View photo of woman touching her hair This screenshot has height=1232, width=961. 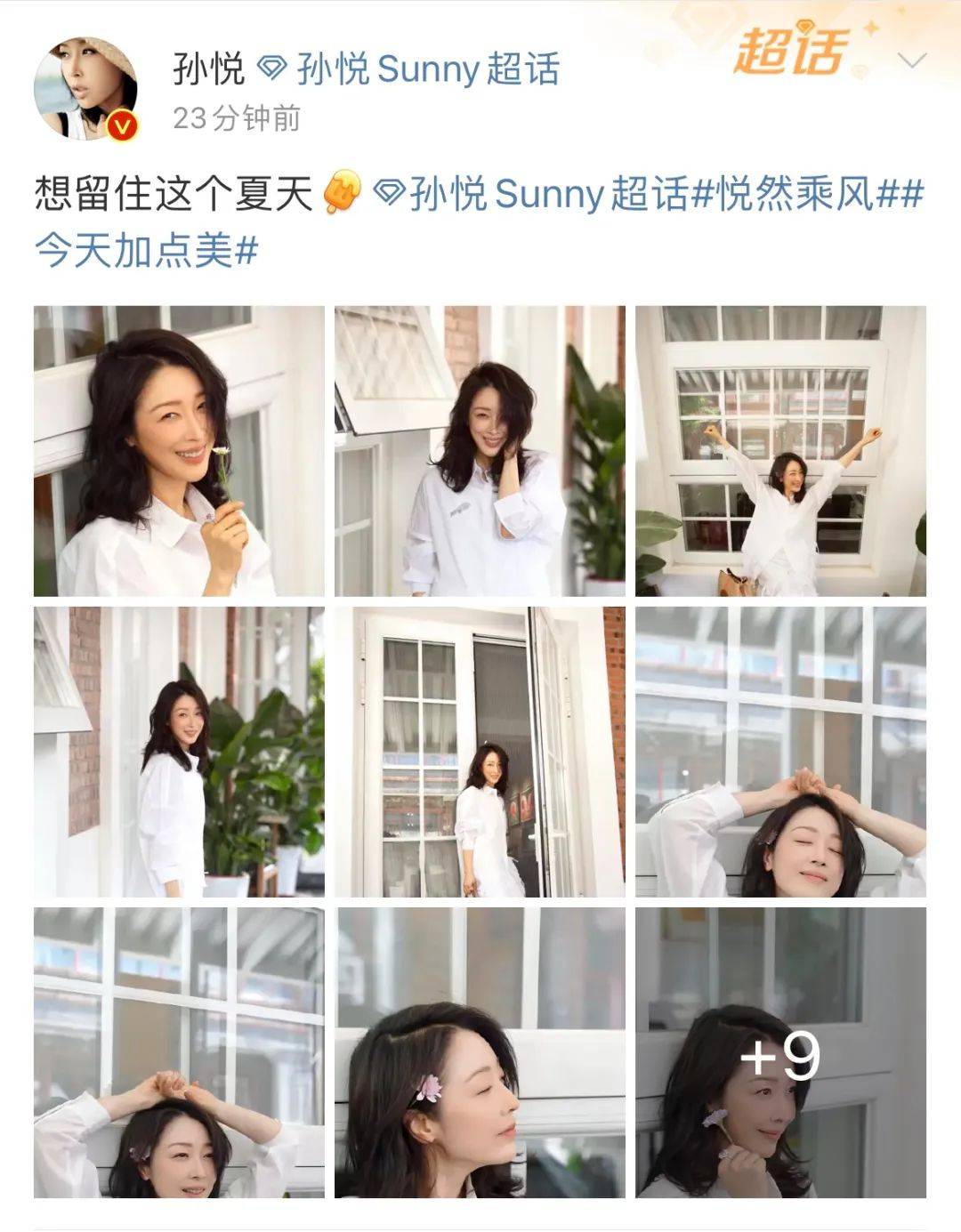[x=480, y=451]
